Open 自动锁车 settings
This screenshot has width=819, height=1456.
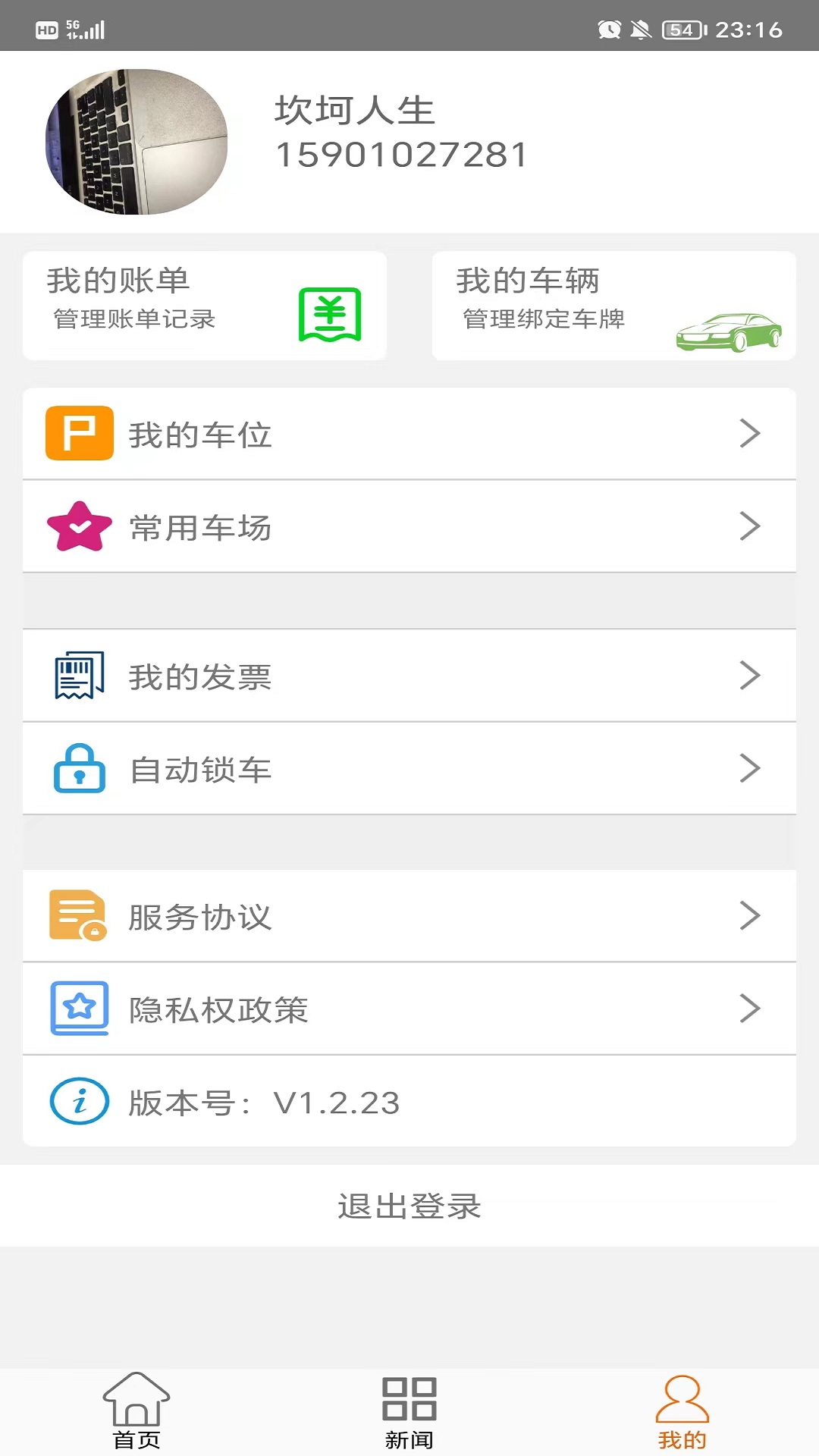409,769
